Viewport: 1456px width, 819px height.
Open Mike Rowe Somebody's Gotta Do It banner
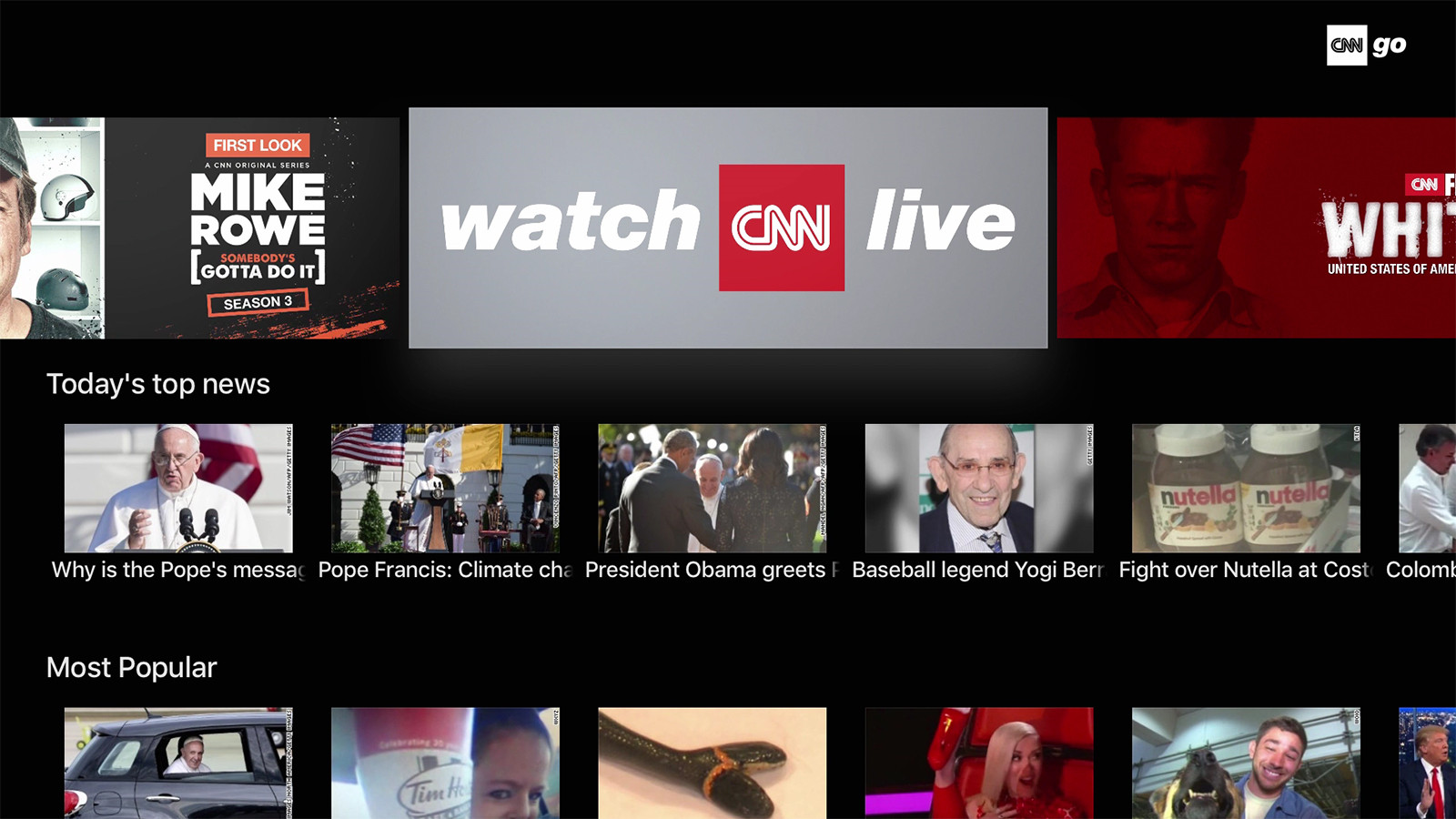(x=200, y=227)
